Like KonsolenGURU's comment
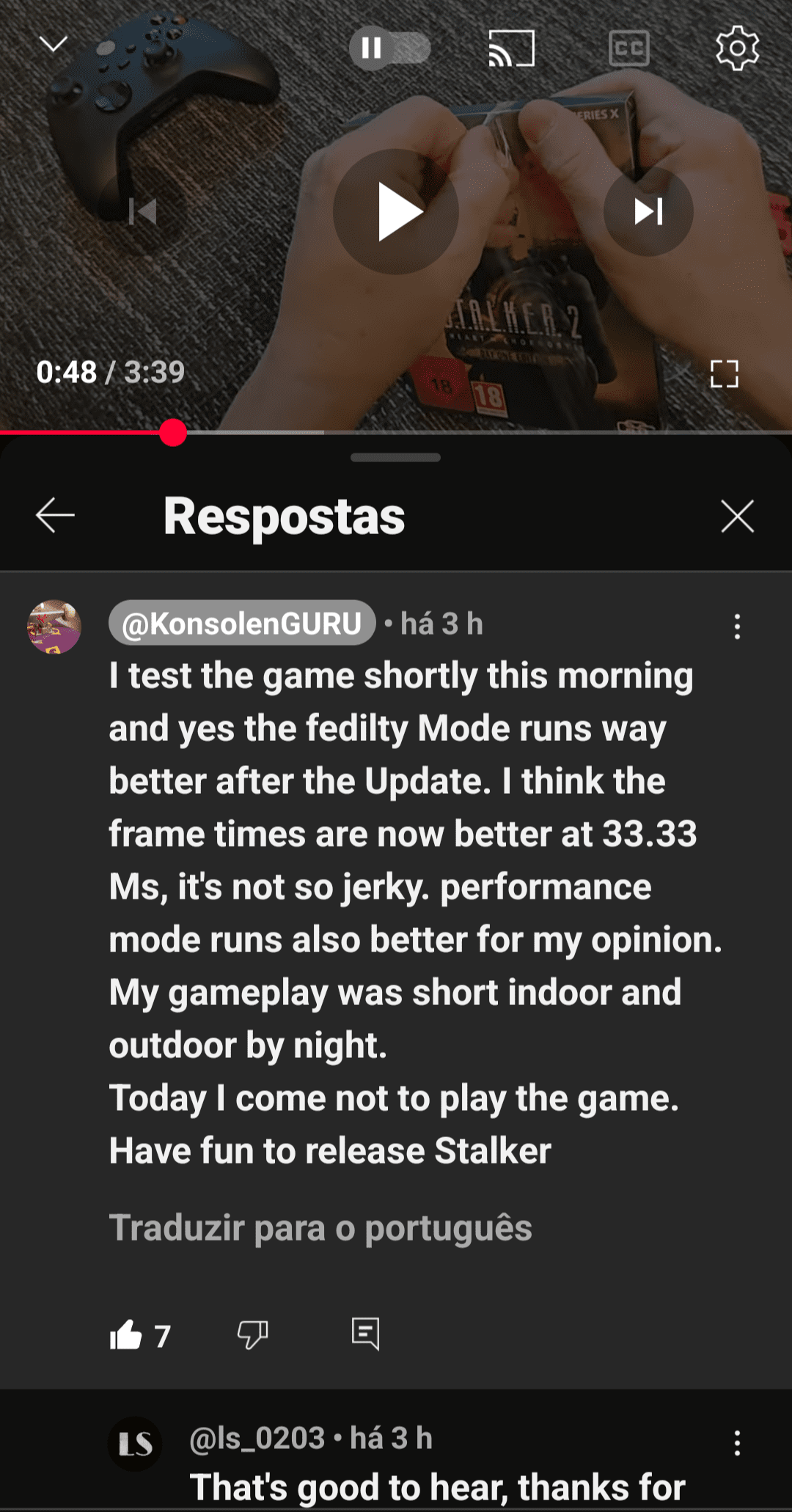Screen dimensions: 792x1512 tap(126, 1334)
